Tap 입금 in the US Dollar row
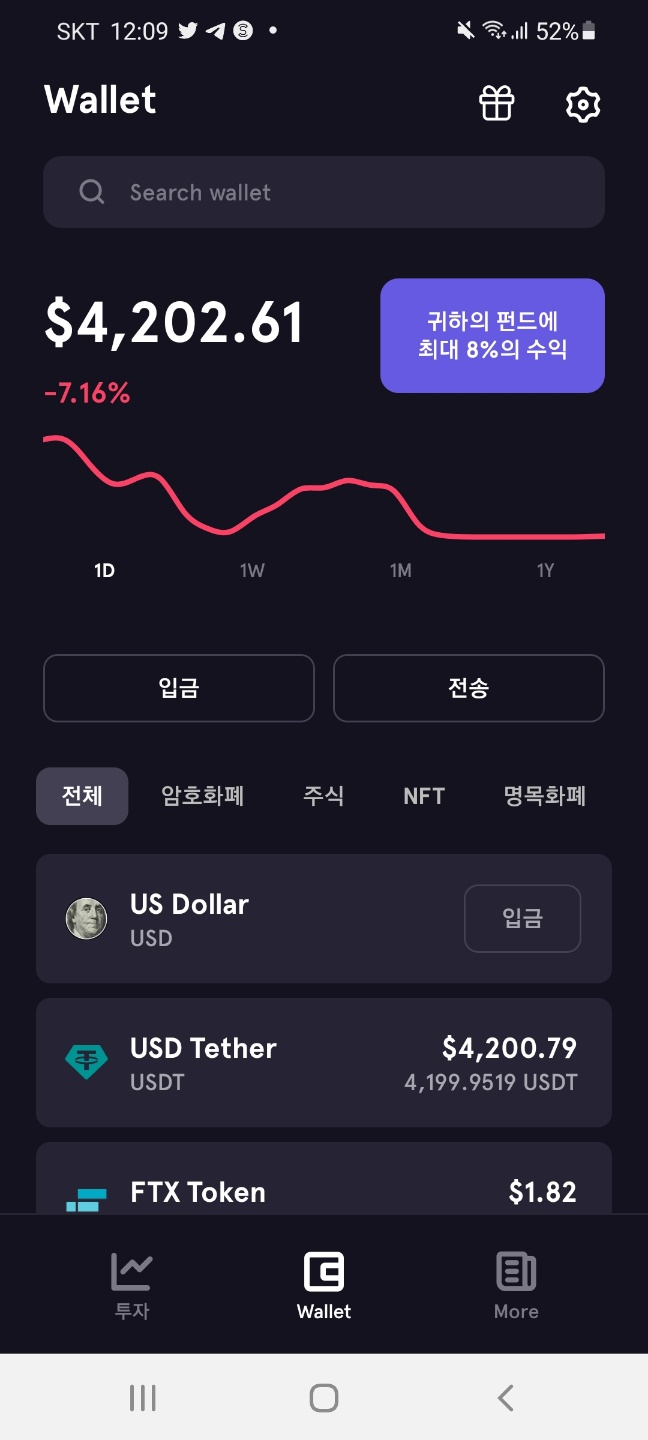The width and height of the screenshot is (648, 1440). [522, 918]
